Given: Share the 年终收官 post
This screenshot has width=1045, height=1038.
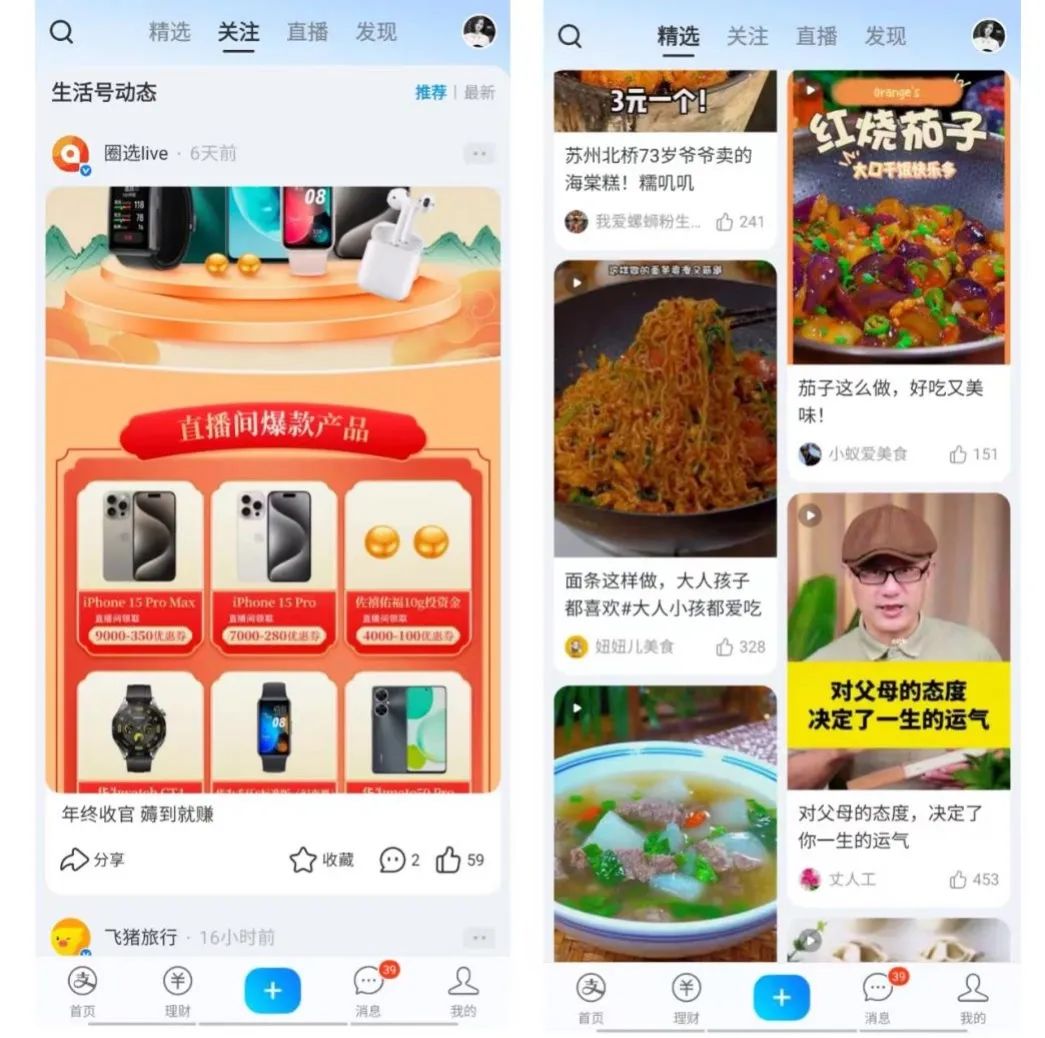Looking at the screenshot, I should click(x=93, y=860).
